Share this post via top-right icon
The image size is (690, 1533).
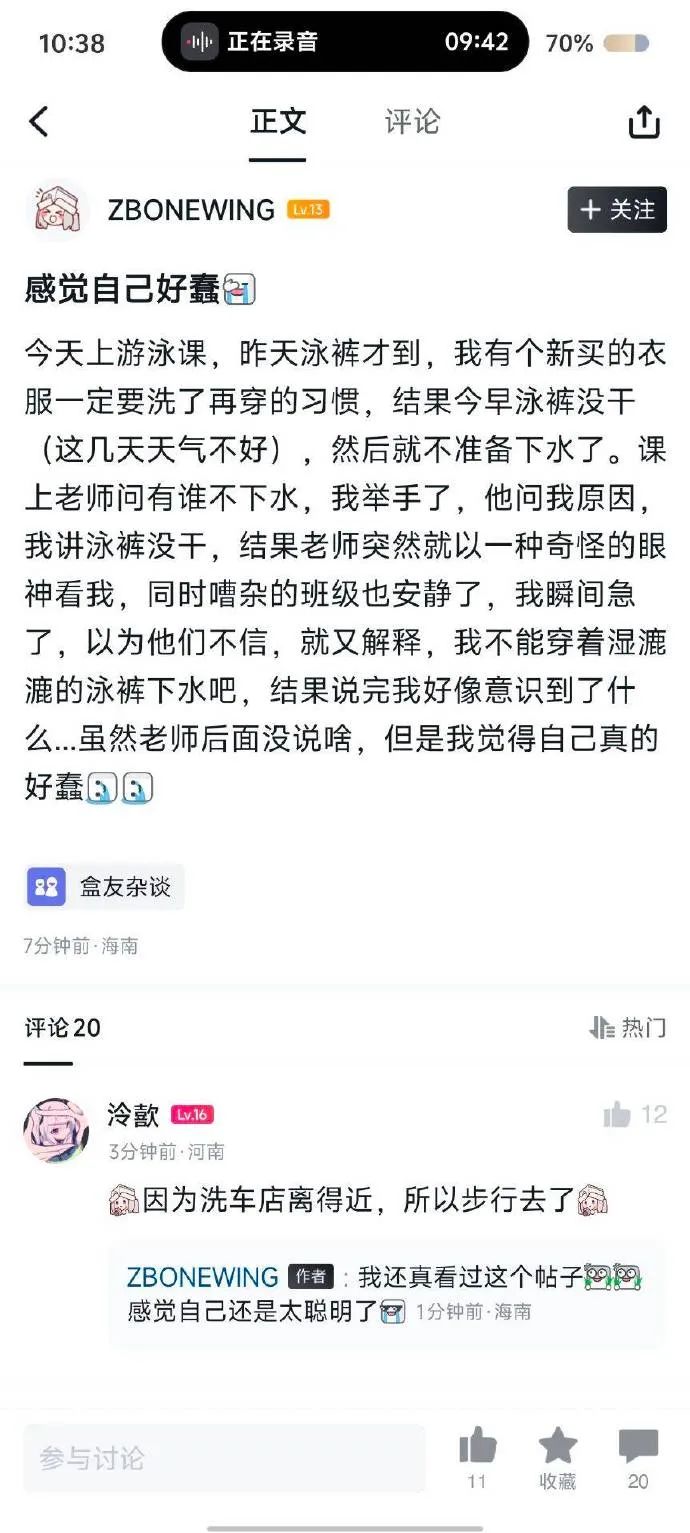644,121
